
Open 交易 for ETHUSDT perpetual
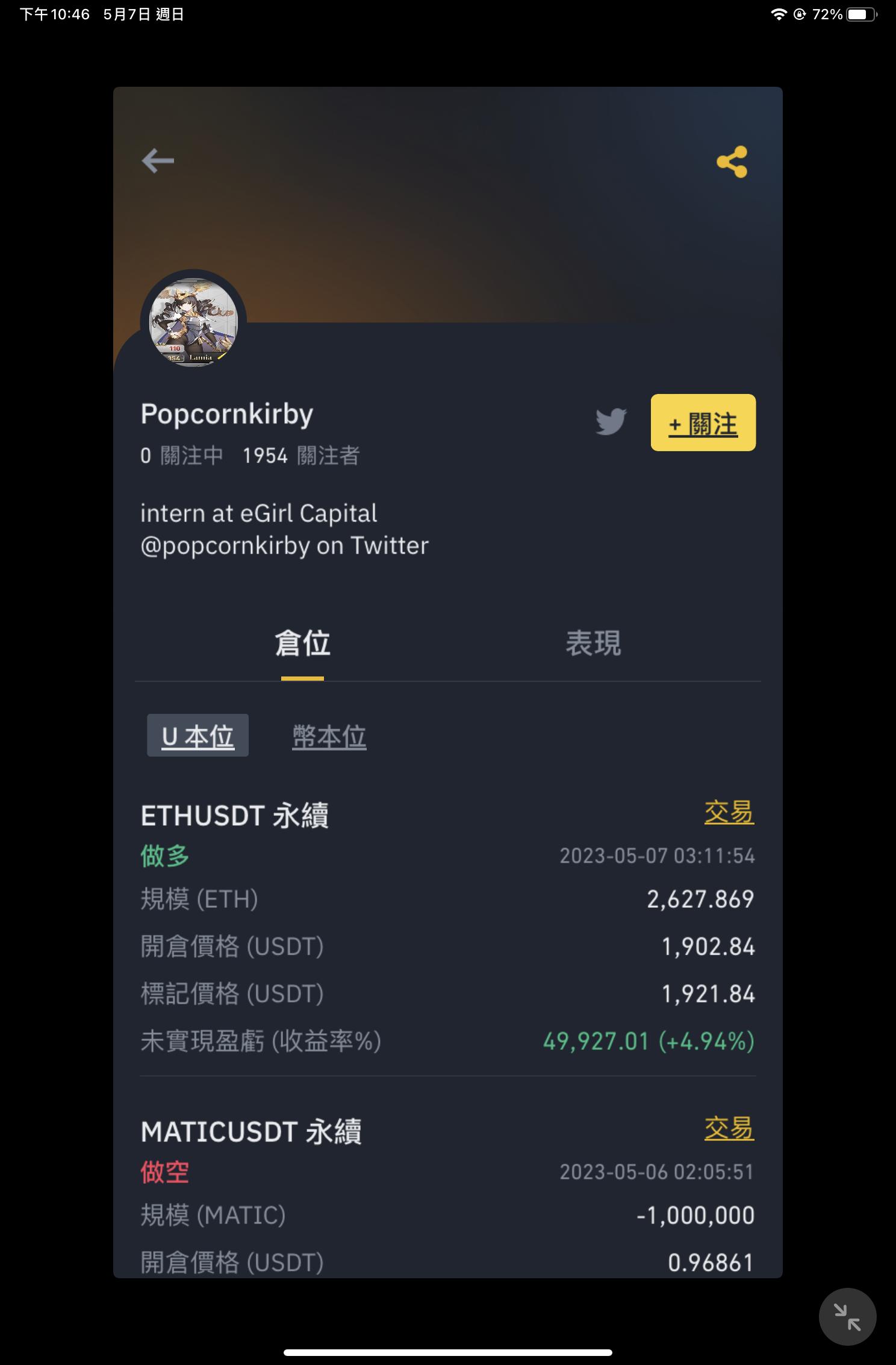pos(729,813)
